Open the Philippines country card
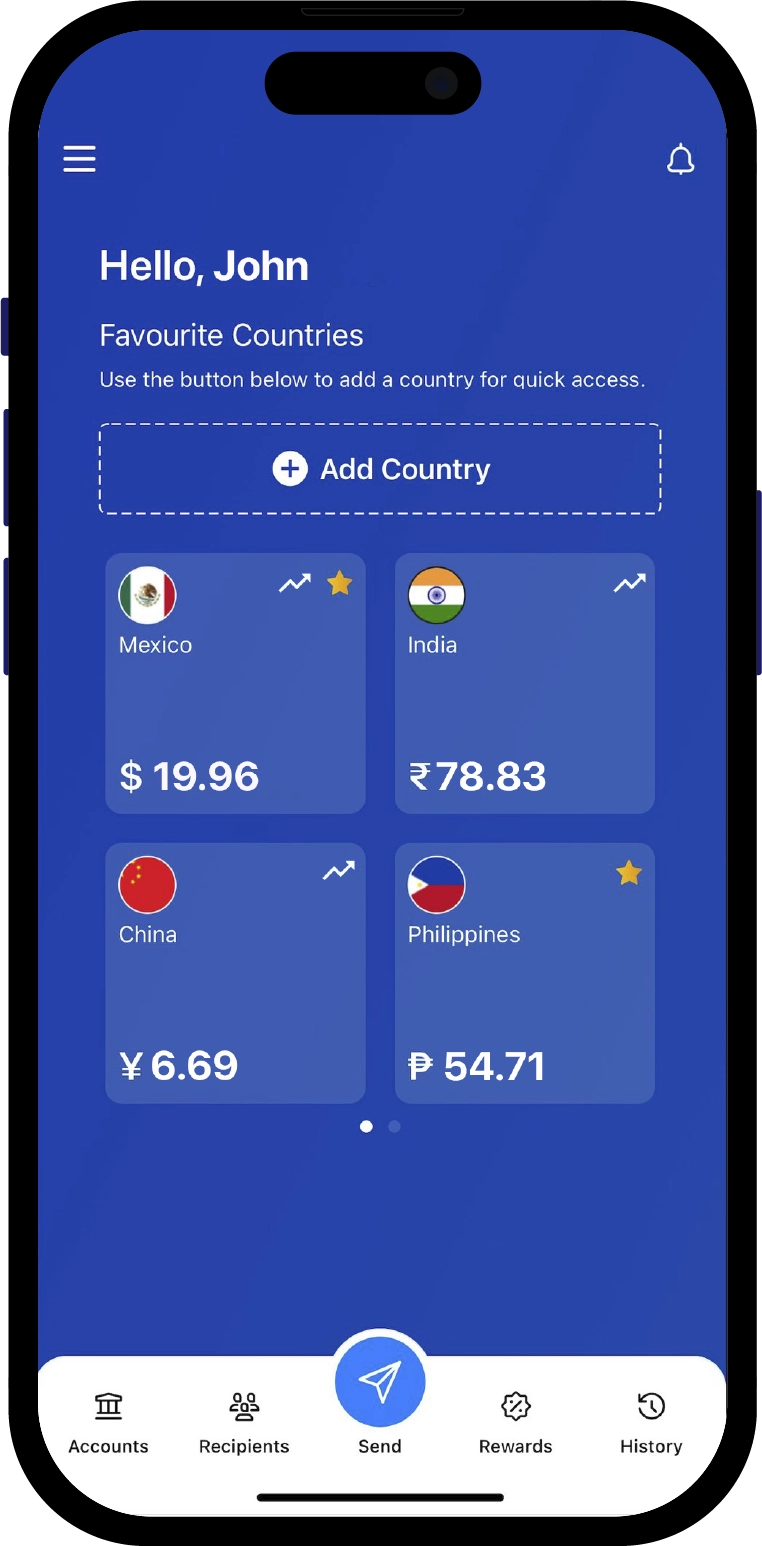This screenshot has width=762, height=1546. tap(524, 990)
